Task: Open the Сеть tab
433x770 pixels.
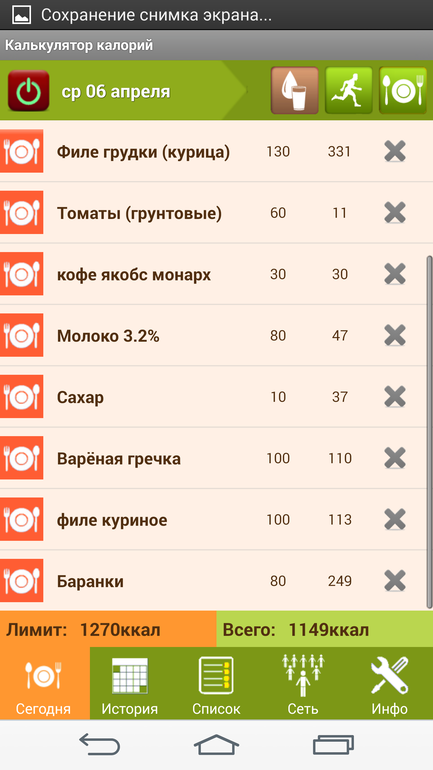Action: pyautogui.click(x=303, y=684)
